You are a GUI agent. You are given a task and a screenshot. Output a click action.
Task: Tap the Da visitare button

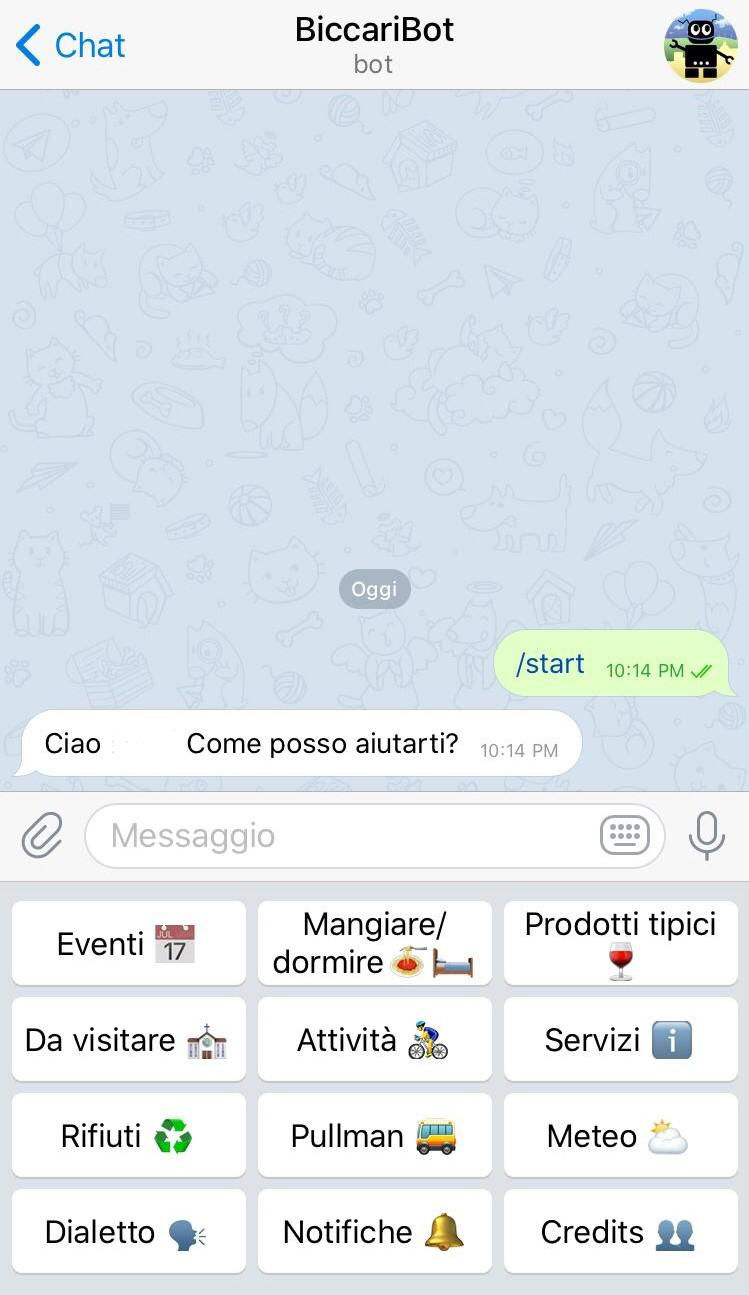[x=128, y=1039]
